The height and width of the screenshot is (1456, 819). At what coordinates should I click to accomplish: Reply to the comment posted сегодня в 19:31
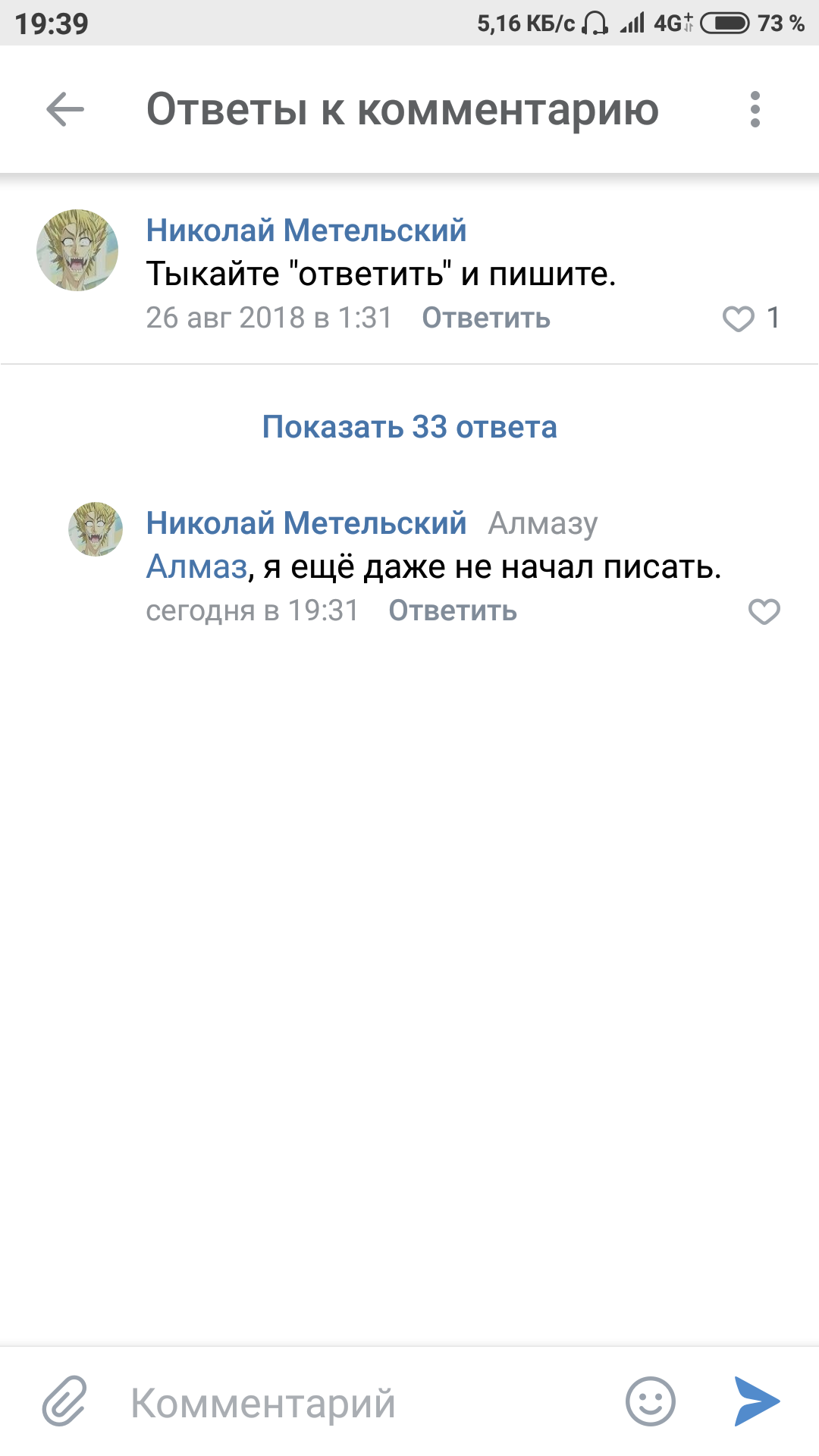click(453, 610)
